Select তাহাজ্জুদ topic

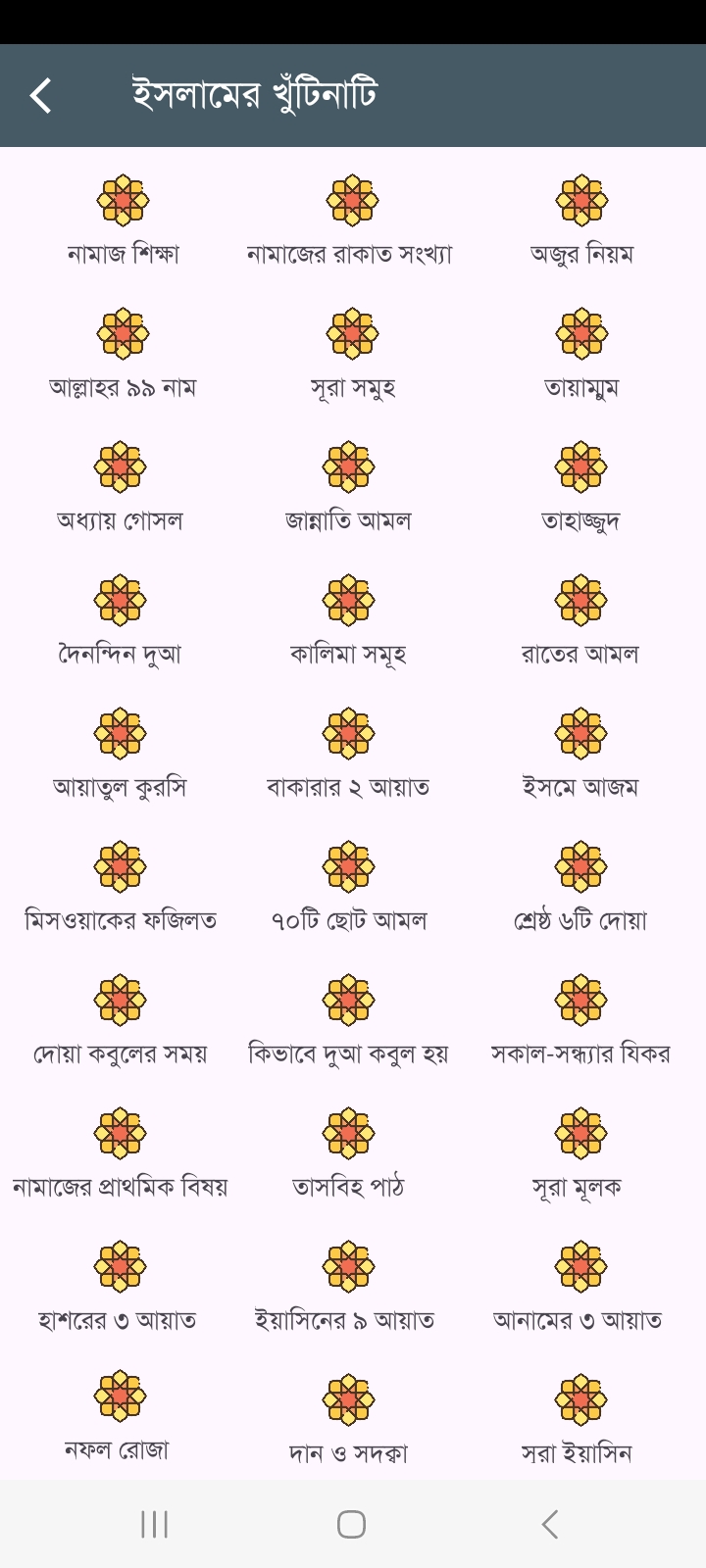(x=580, y=487)
